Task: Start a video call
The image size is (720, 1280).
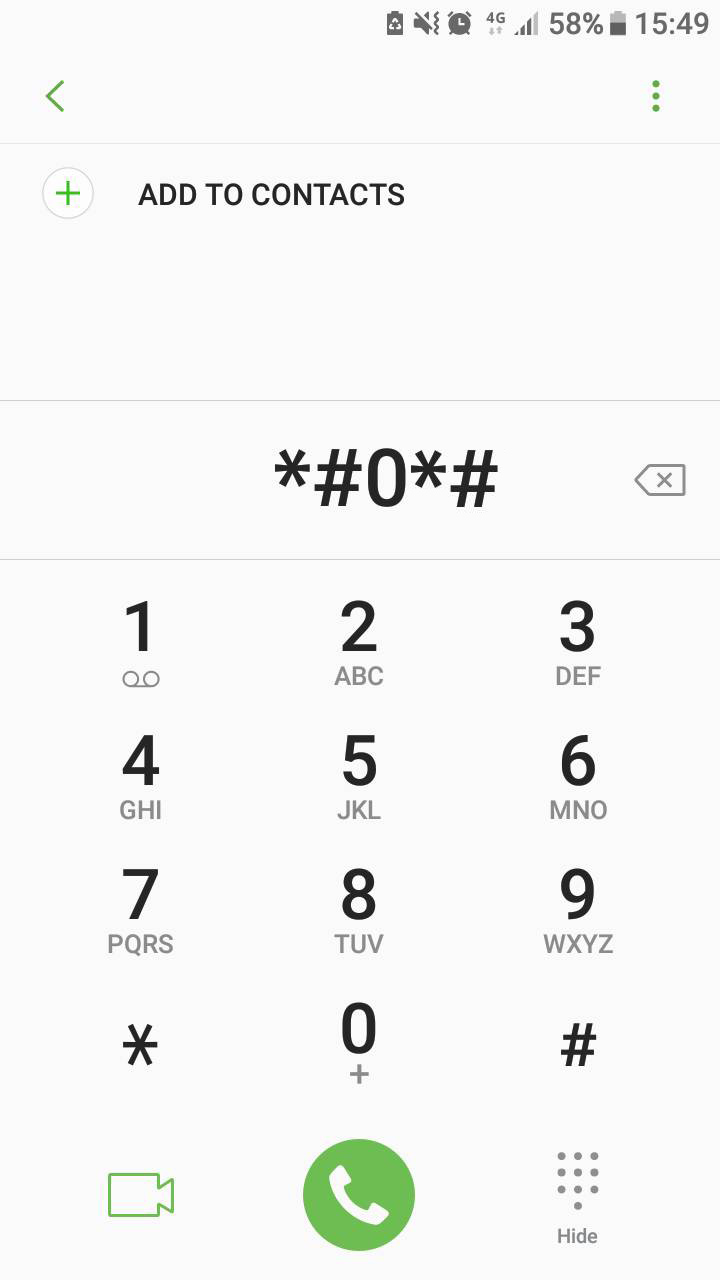Action: coord(141,1195)
